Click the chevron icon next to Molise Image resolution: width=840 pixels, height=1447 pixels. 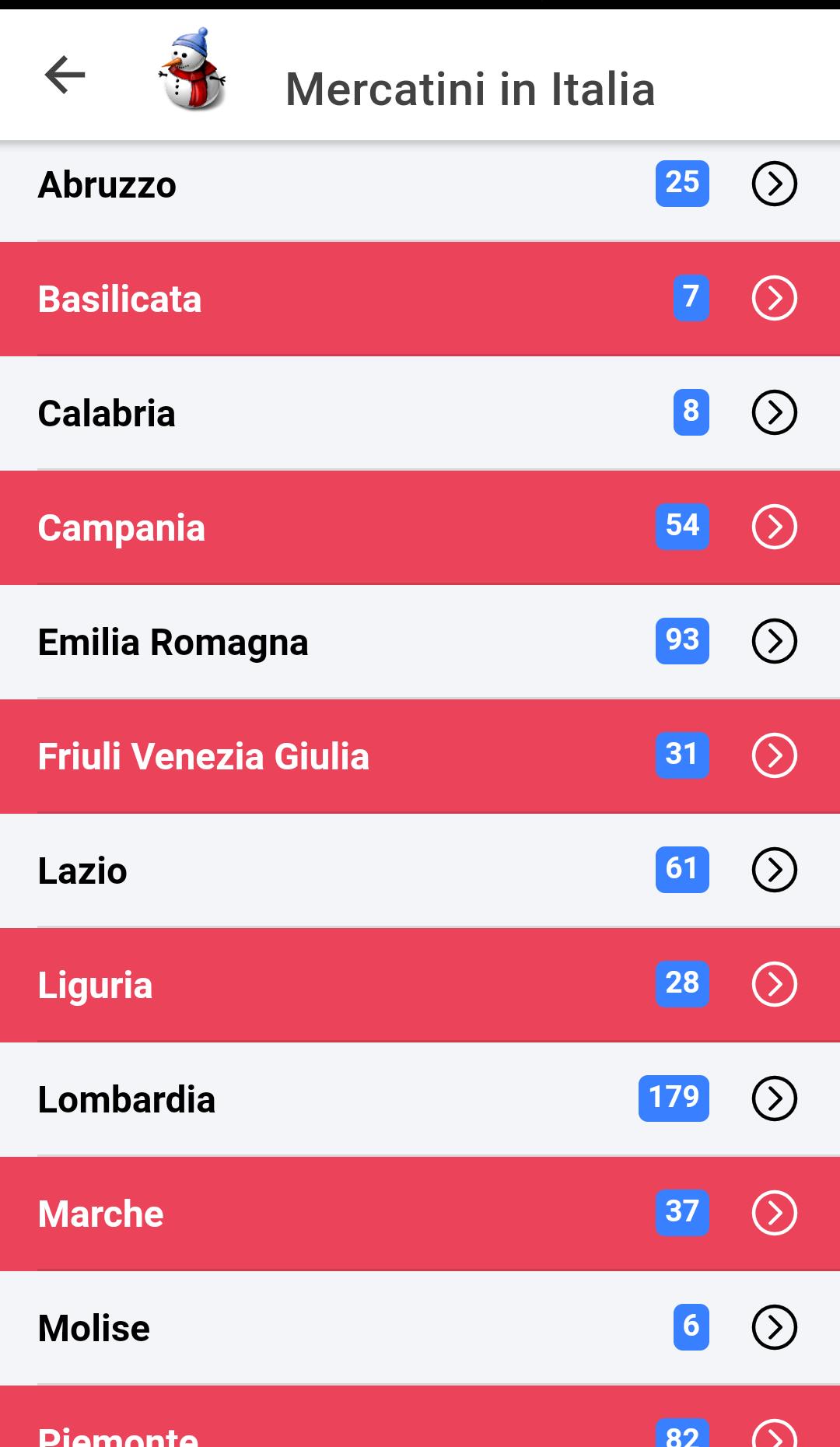click(774, 1328)
